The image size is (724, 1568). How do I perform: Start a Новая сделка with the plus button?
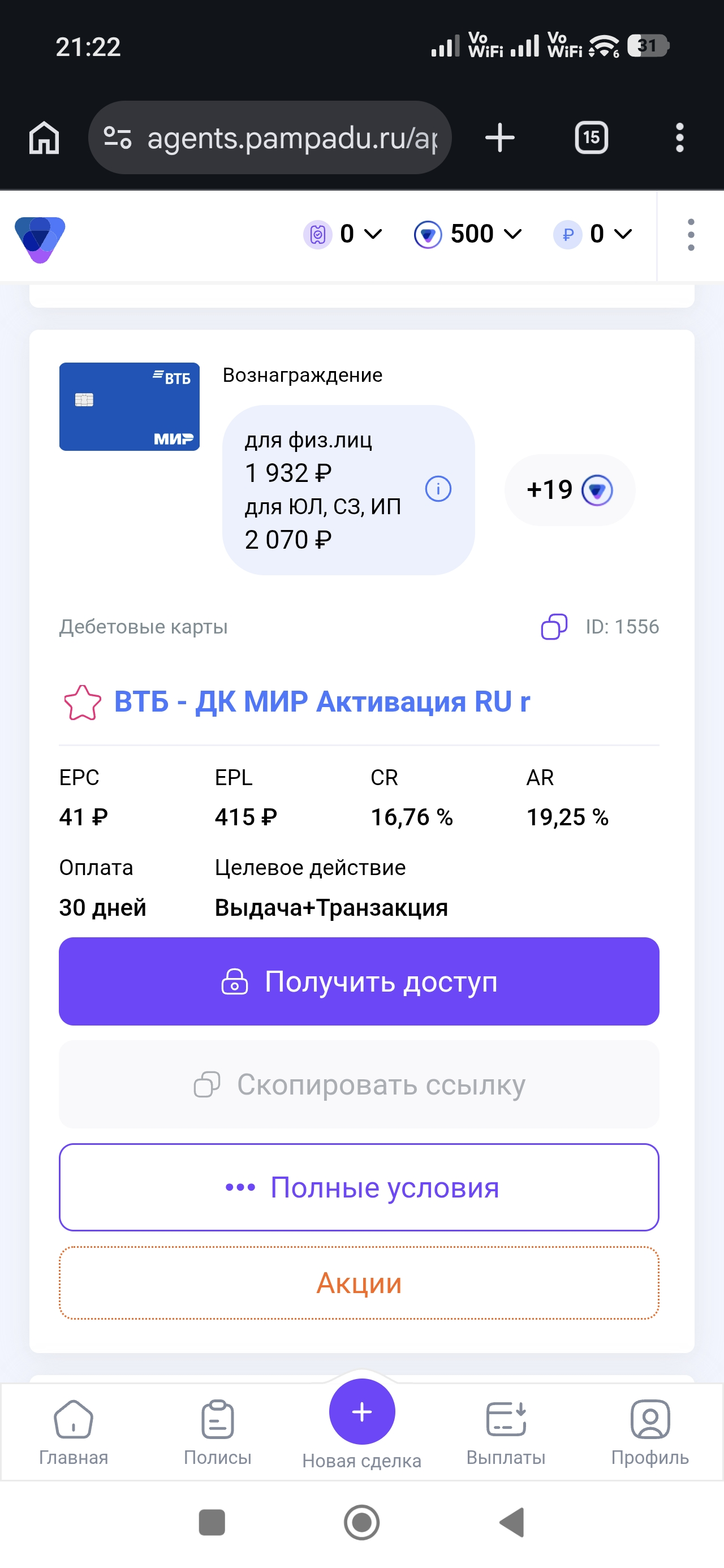361,1411
